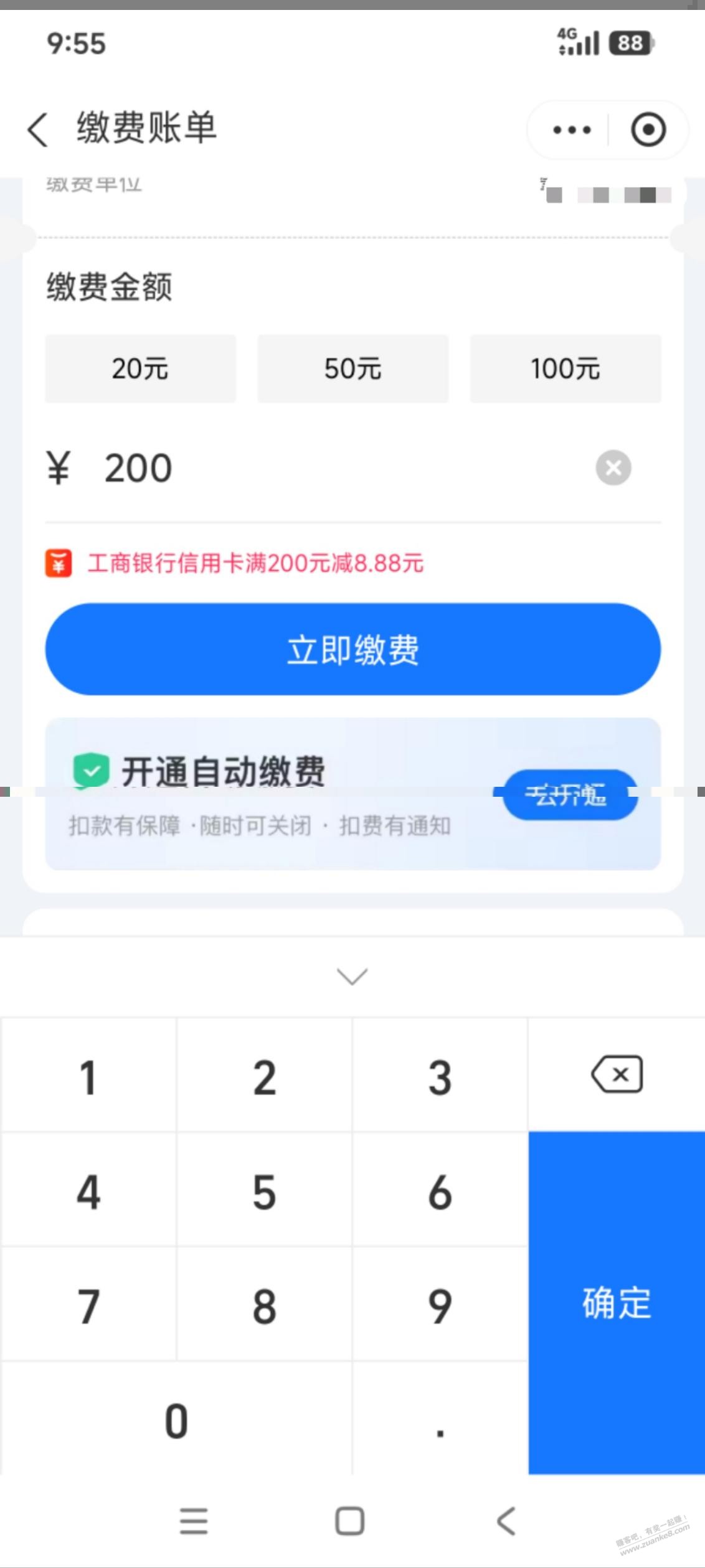The width and height of the screenshot is (705, 1568).
Task: Insert a decimal point
Action: coord(440,1420)
